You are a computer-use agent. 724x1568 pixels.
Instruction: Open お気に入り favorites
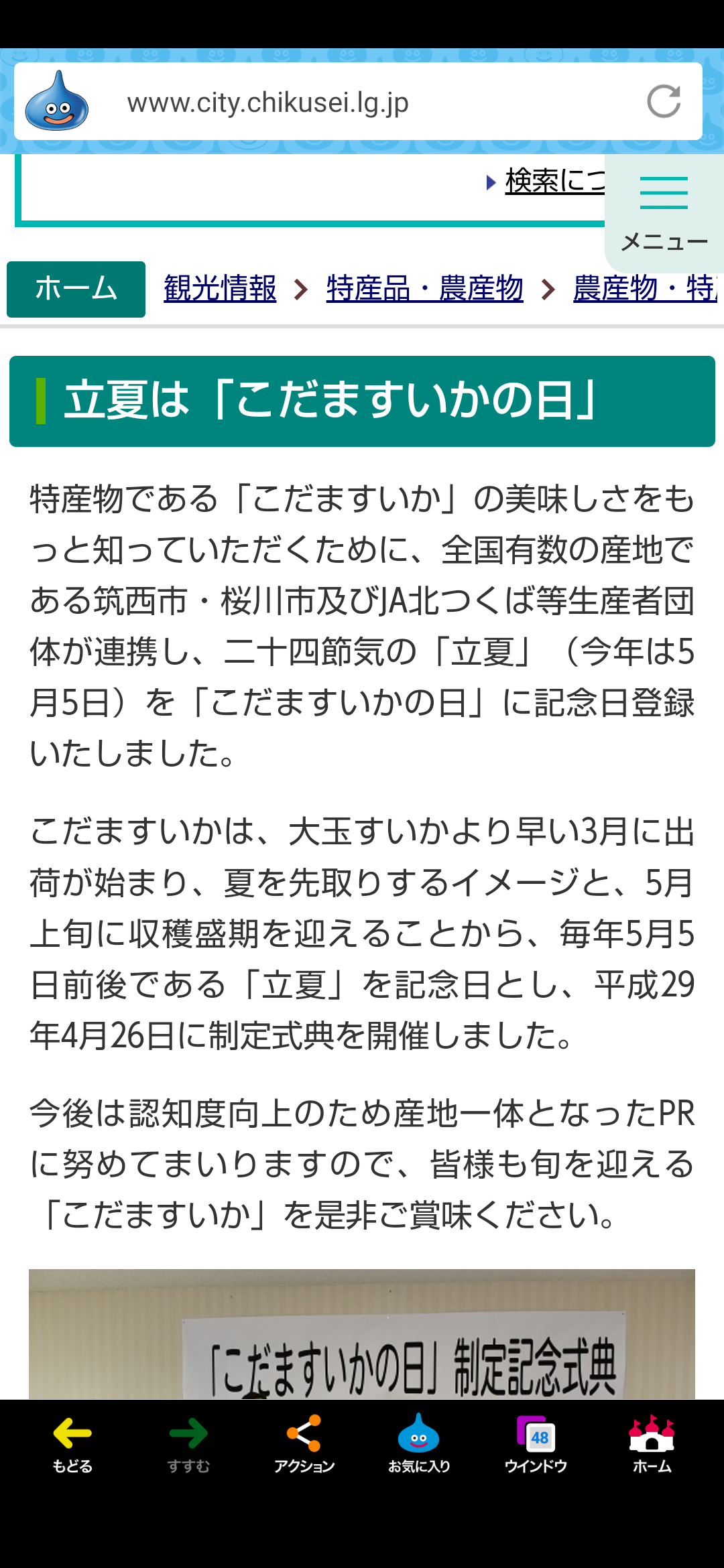(x=419, y=1443)
